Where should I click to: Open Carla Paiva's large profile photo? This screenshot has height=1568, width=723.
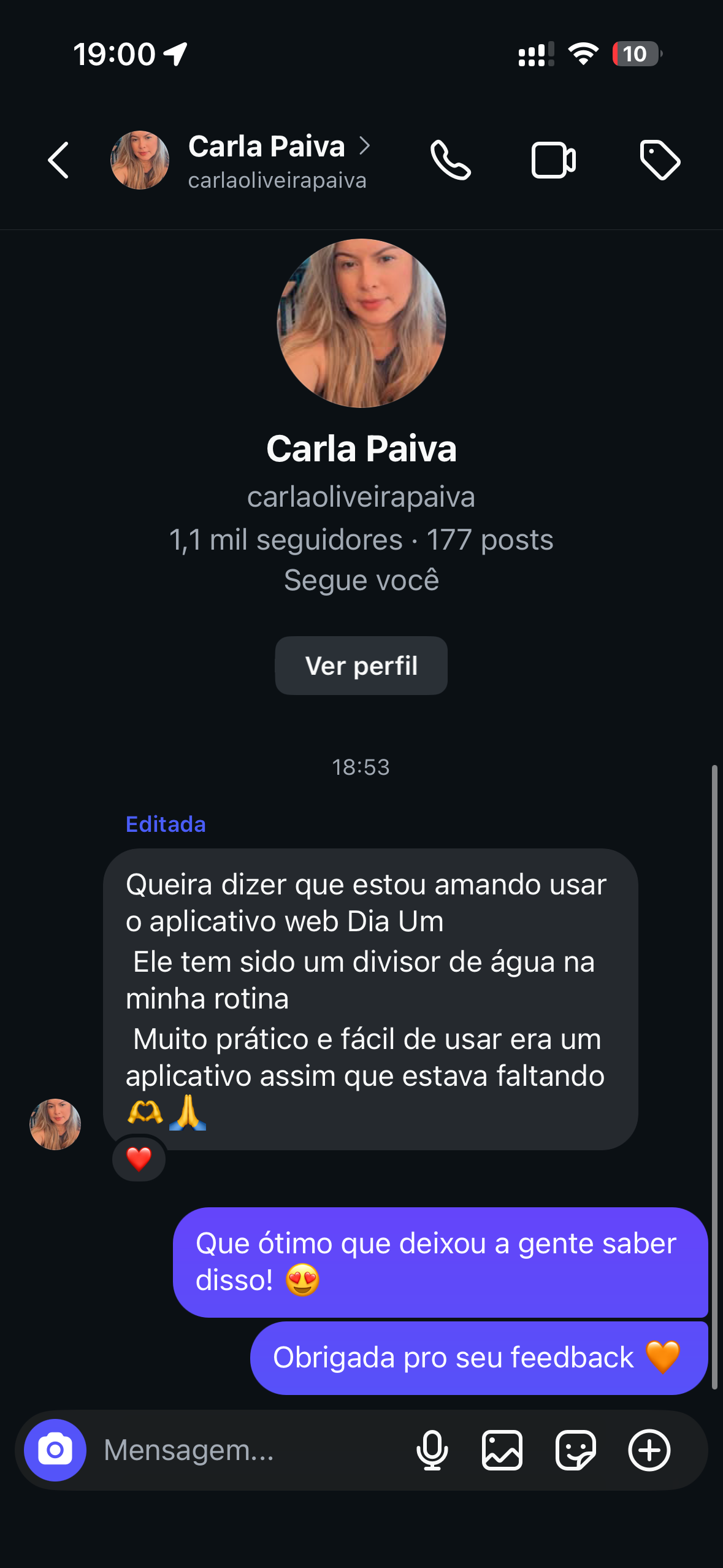[x=361, y=323]
